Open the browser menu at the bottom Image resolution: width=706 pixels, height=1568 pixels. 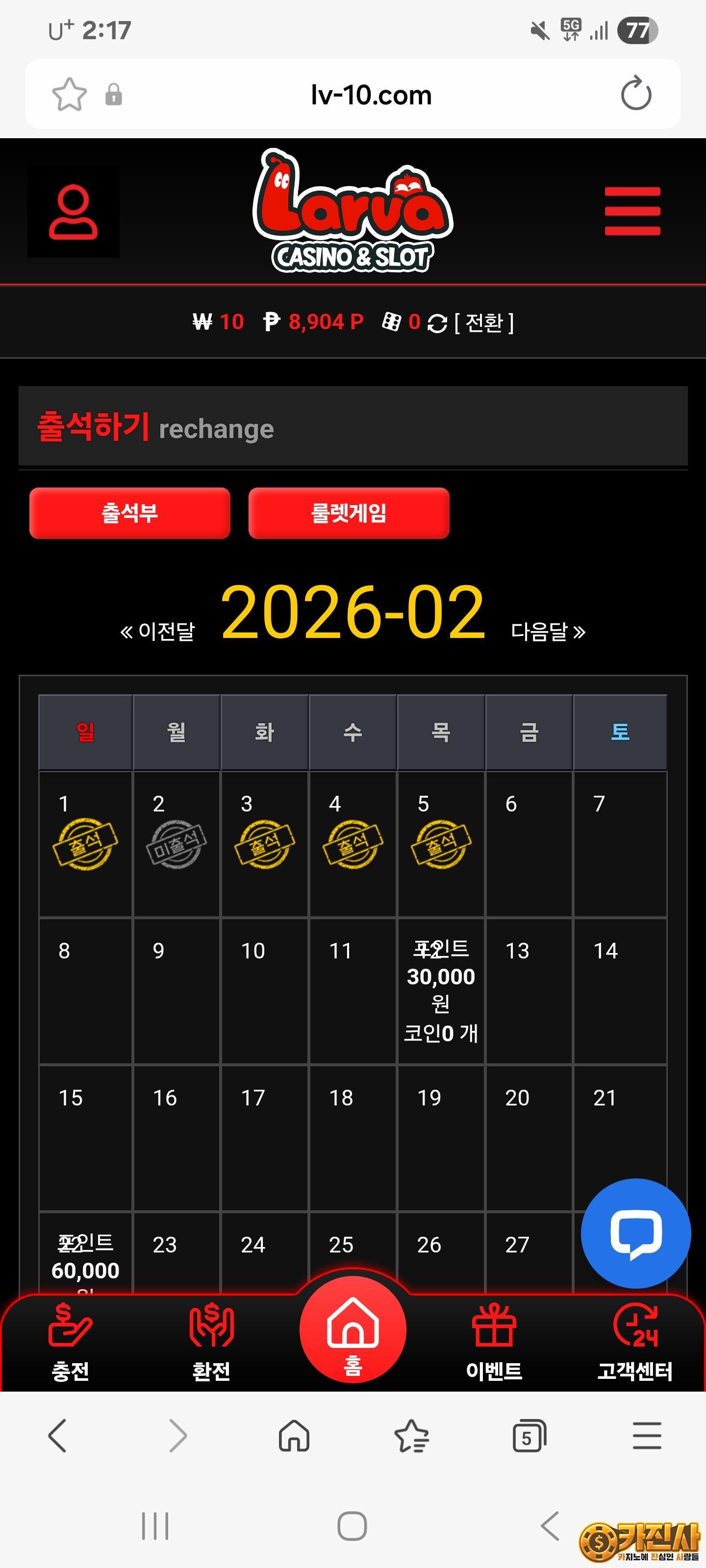pyautogui.click(x=646, y=1436)
